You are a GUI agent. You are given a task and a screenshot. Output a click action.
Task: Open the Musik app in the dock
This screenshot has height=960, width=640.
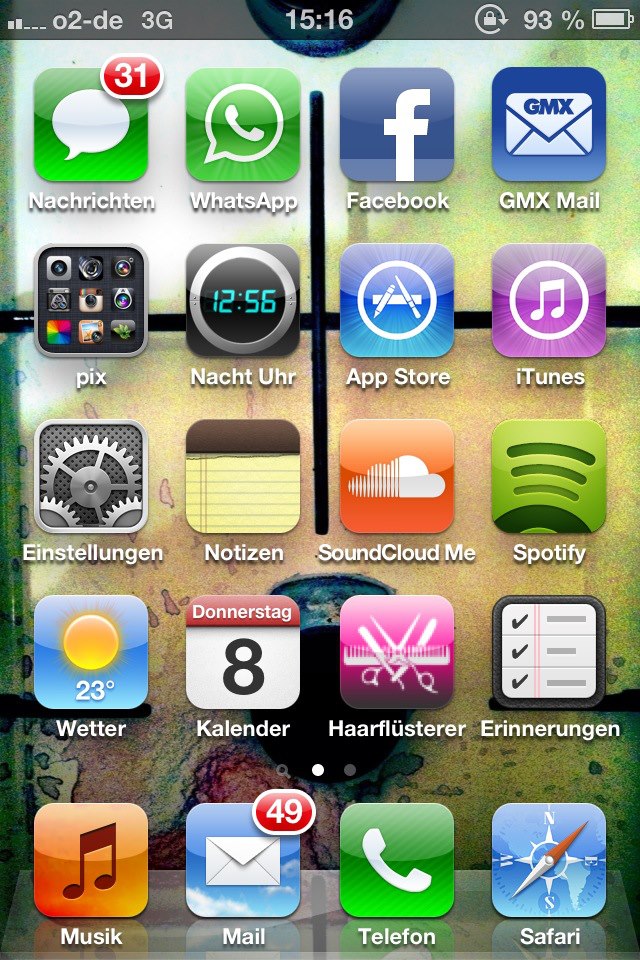tap(91, 862)
